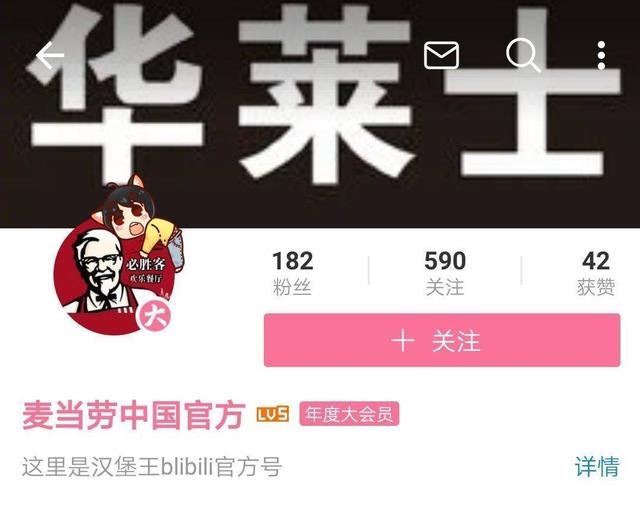Follow this user with 关注 button
The width and height of the screenshot is (640, 518).
(x=441, y=341)
